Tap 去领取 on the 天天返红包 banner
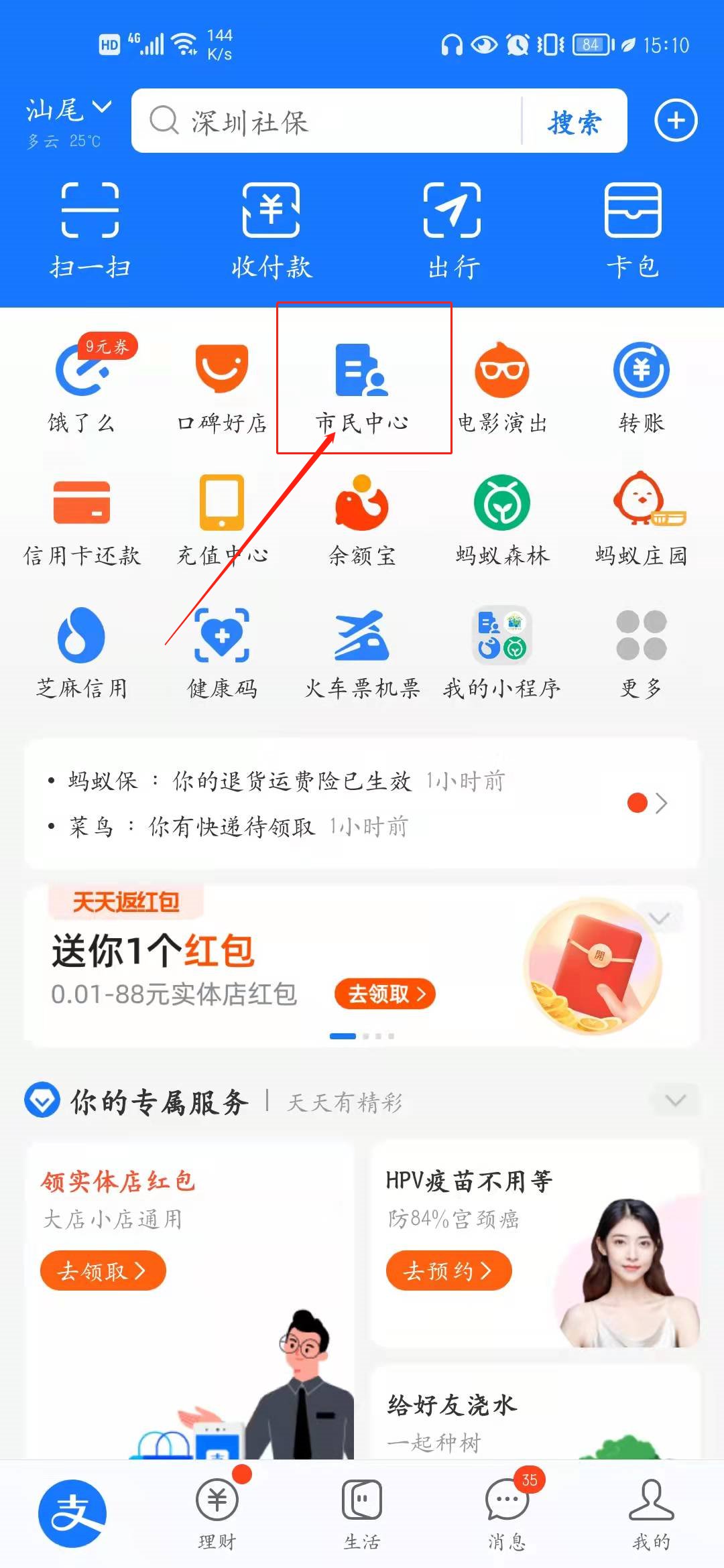Screen dimensions: 724x1568 tap(385, 993)
